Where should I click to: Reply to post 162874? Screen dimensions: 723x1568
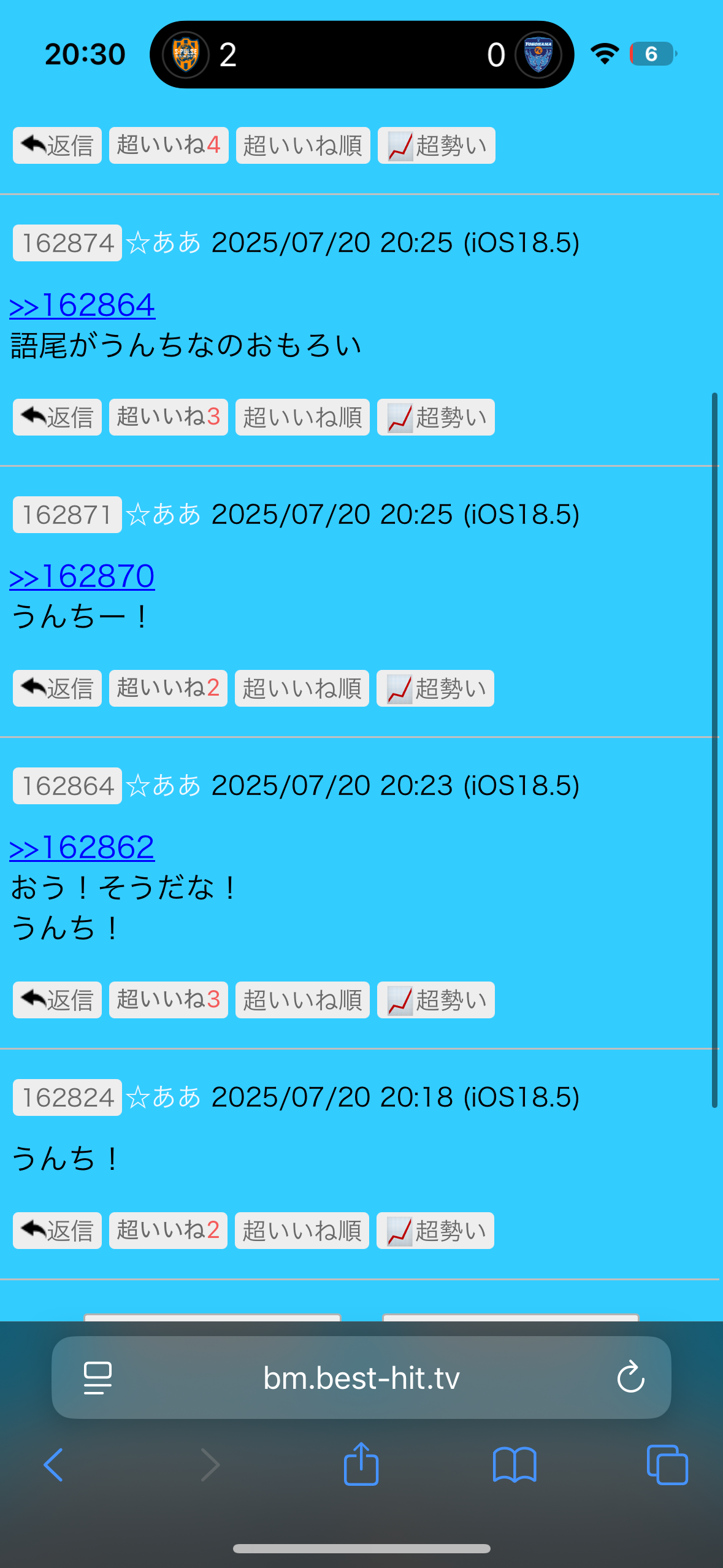click(x=57, y=417)
